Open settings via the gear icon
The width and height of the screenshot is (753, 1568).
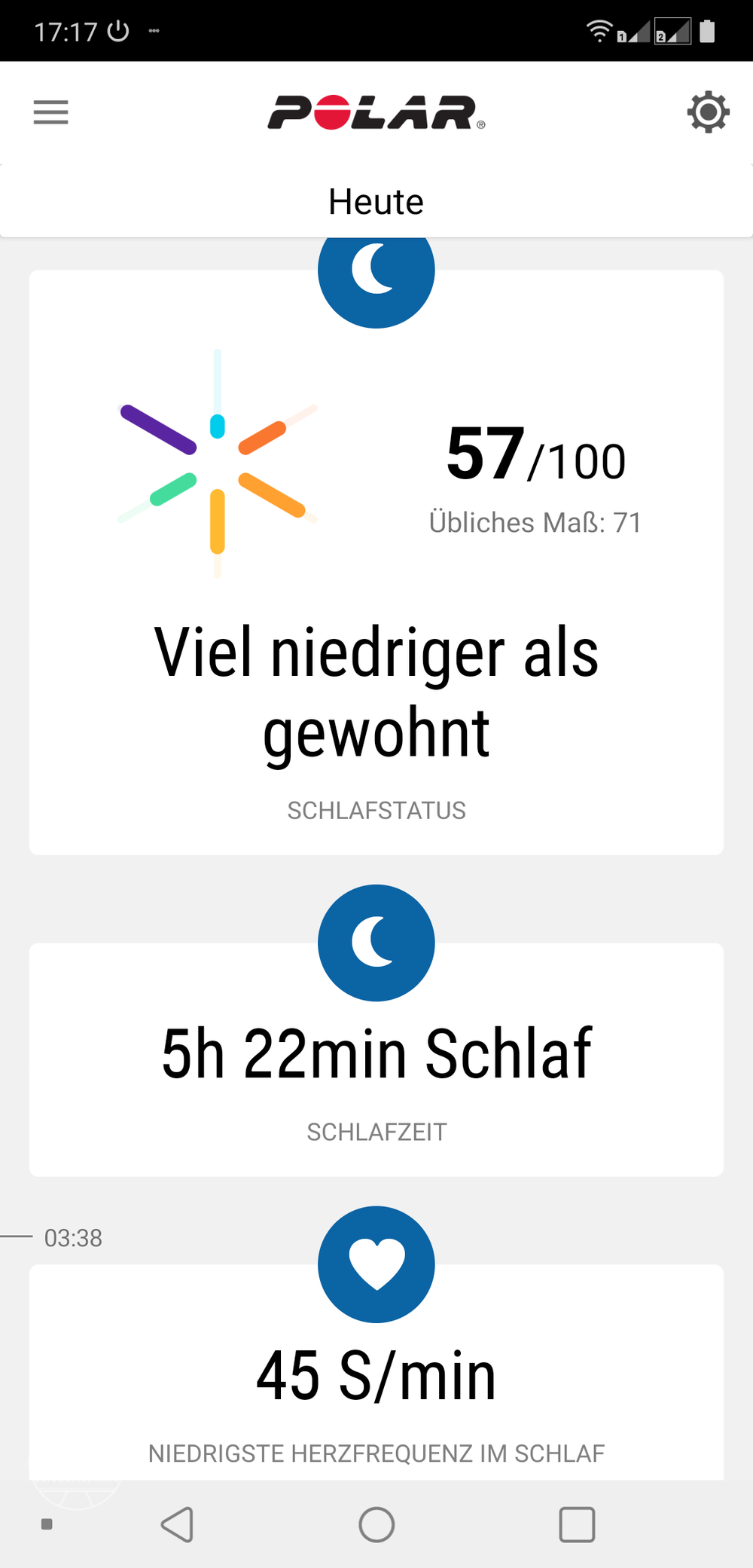tap(708, 112)
